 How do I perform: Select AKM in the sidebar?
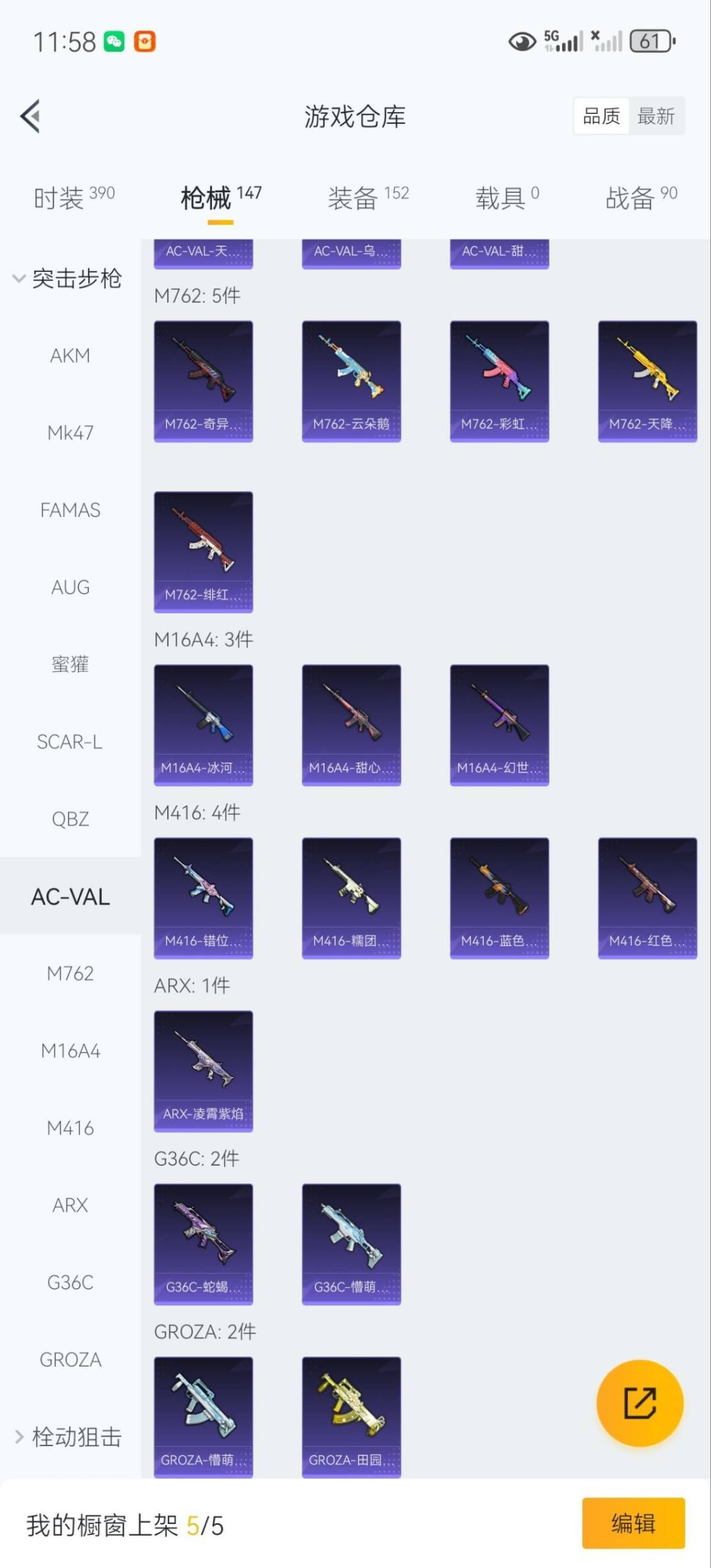(x=70, y=356)
